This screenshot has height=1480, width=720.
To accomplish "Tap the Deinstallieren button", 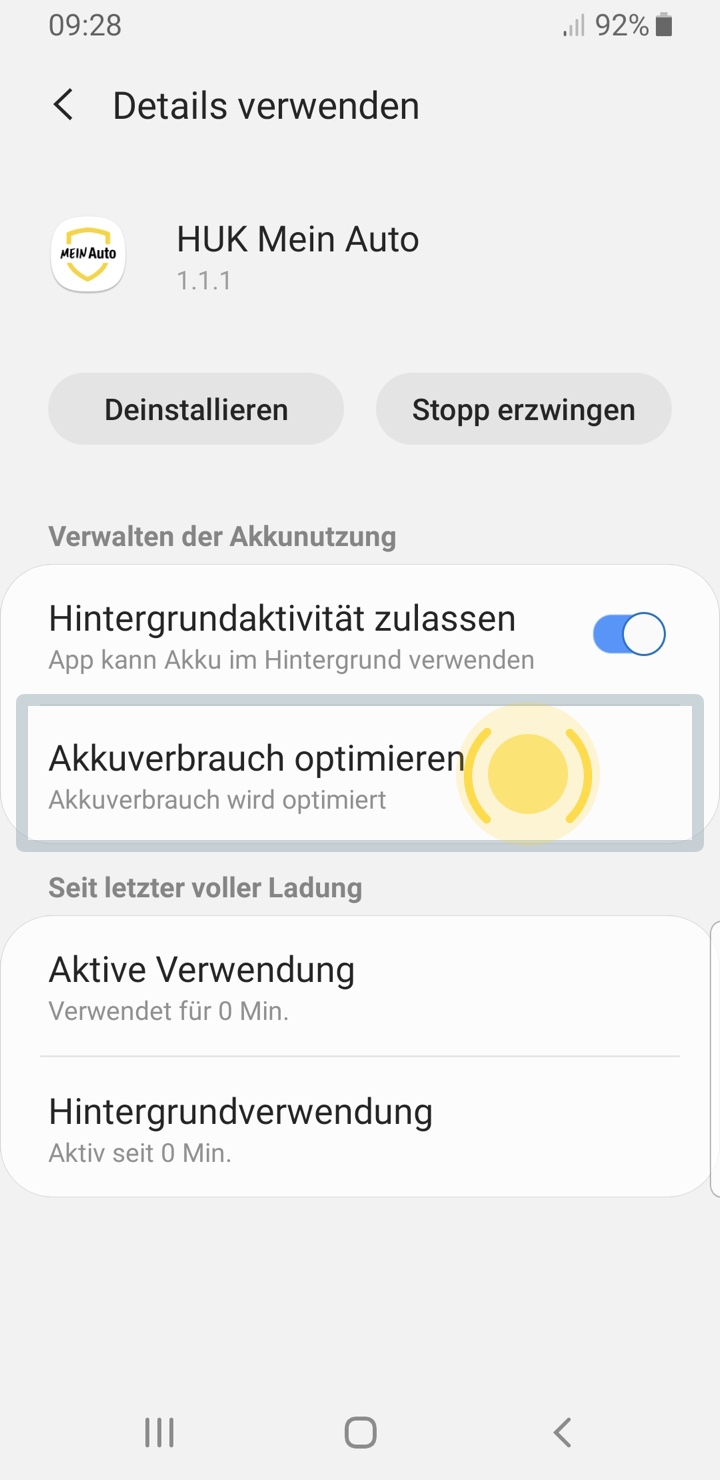I will click(x=196, y=409).
